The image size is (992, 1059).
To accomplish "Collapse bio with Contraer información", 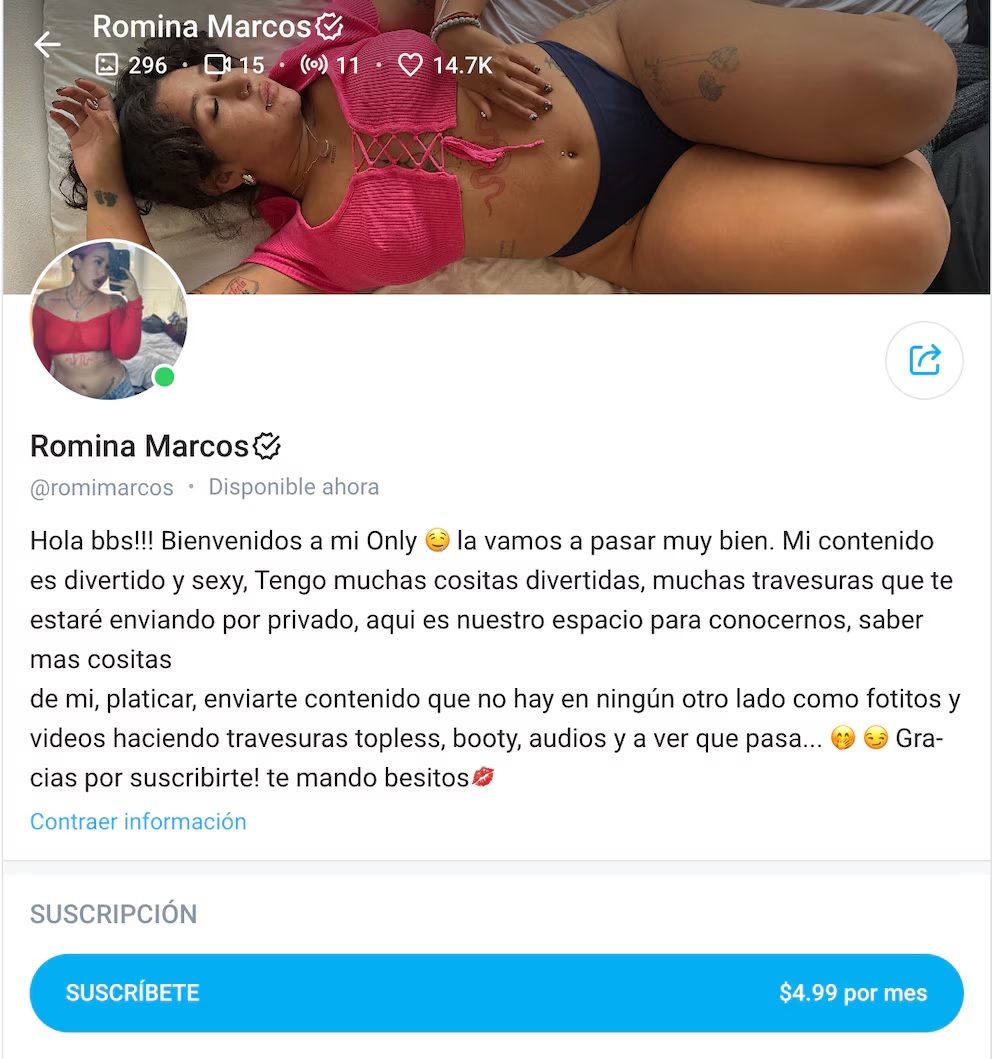I will 138,821.
